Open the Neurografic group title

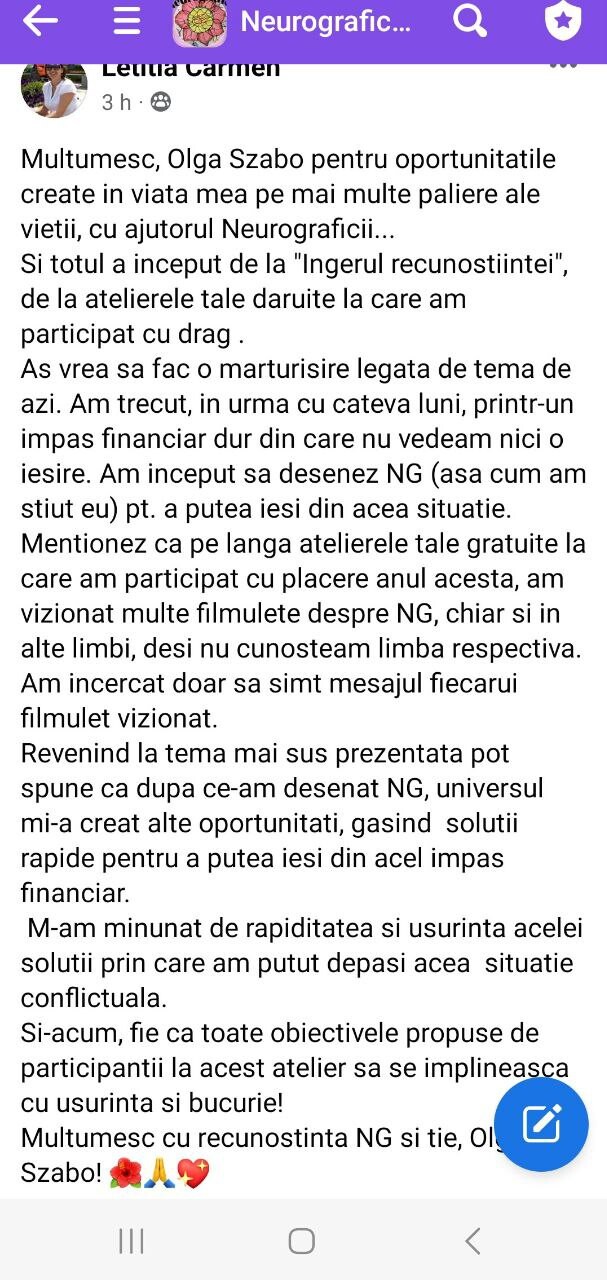pos(326,22)
